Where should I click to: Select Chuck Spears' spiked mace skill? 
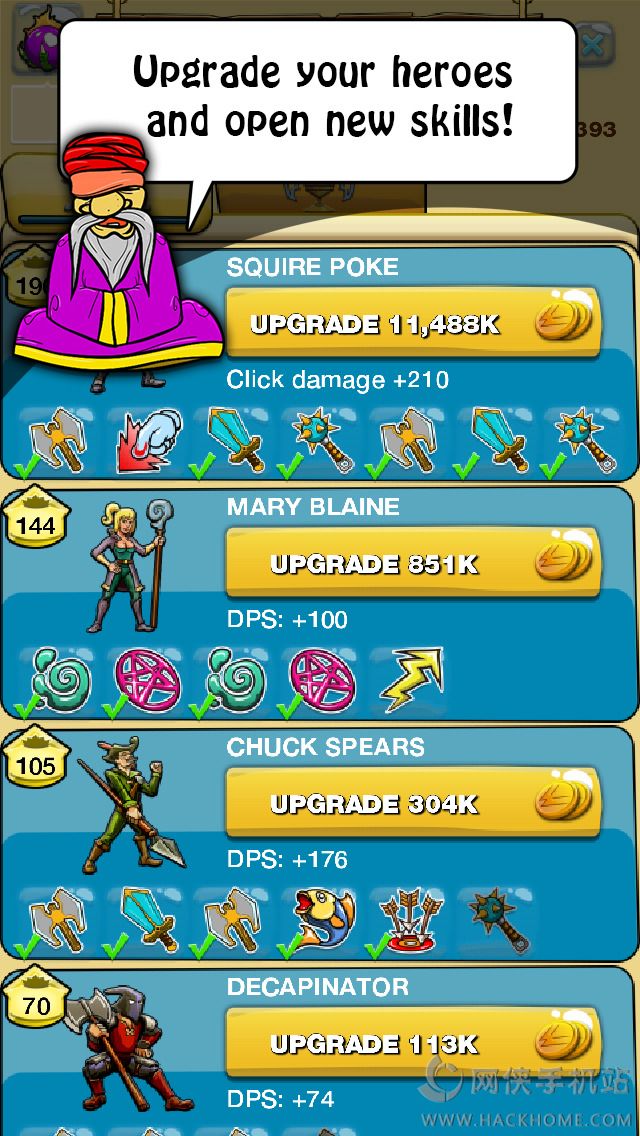click(497, 919)
